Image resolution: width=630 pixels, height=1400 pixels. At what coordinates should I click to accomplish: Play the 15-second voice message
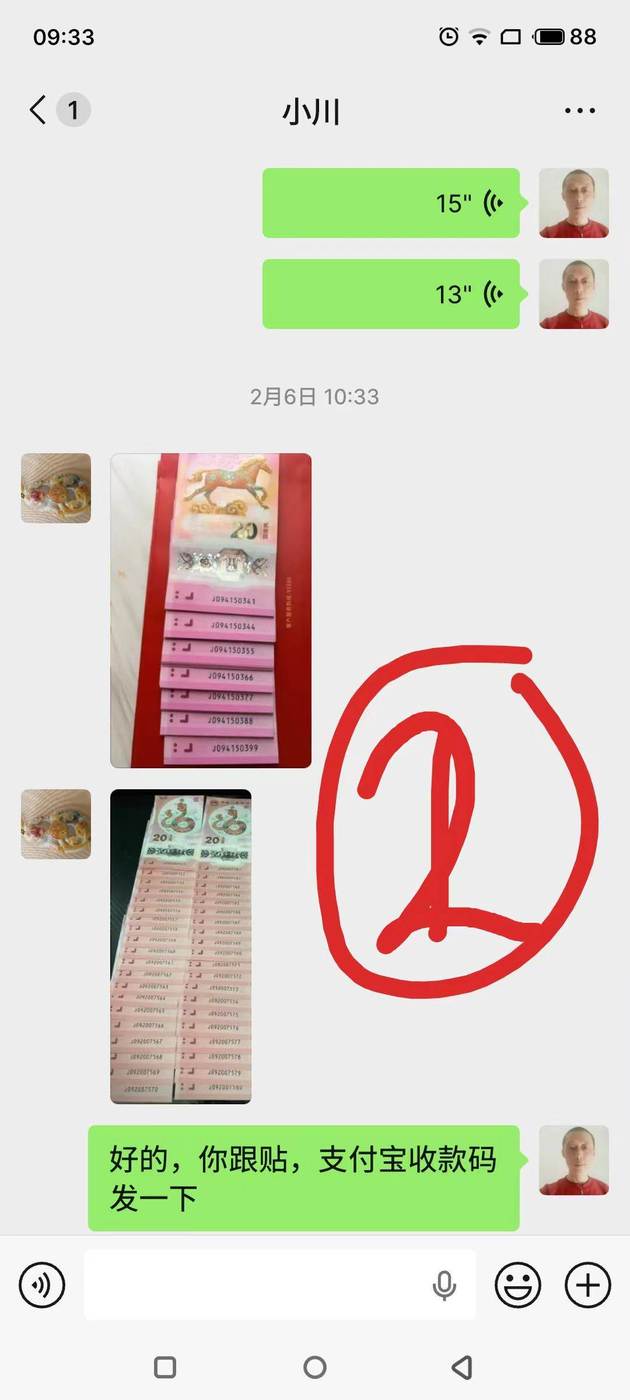point(390,203)
